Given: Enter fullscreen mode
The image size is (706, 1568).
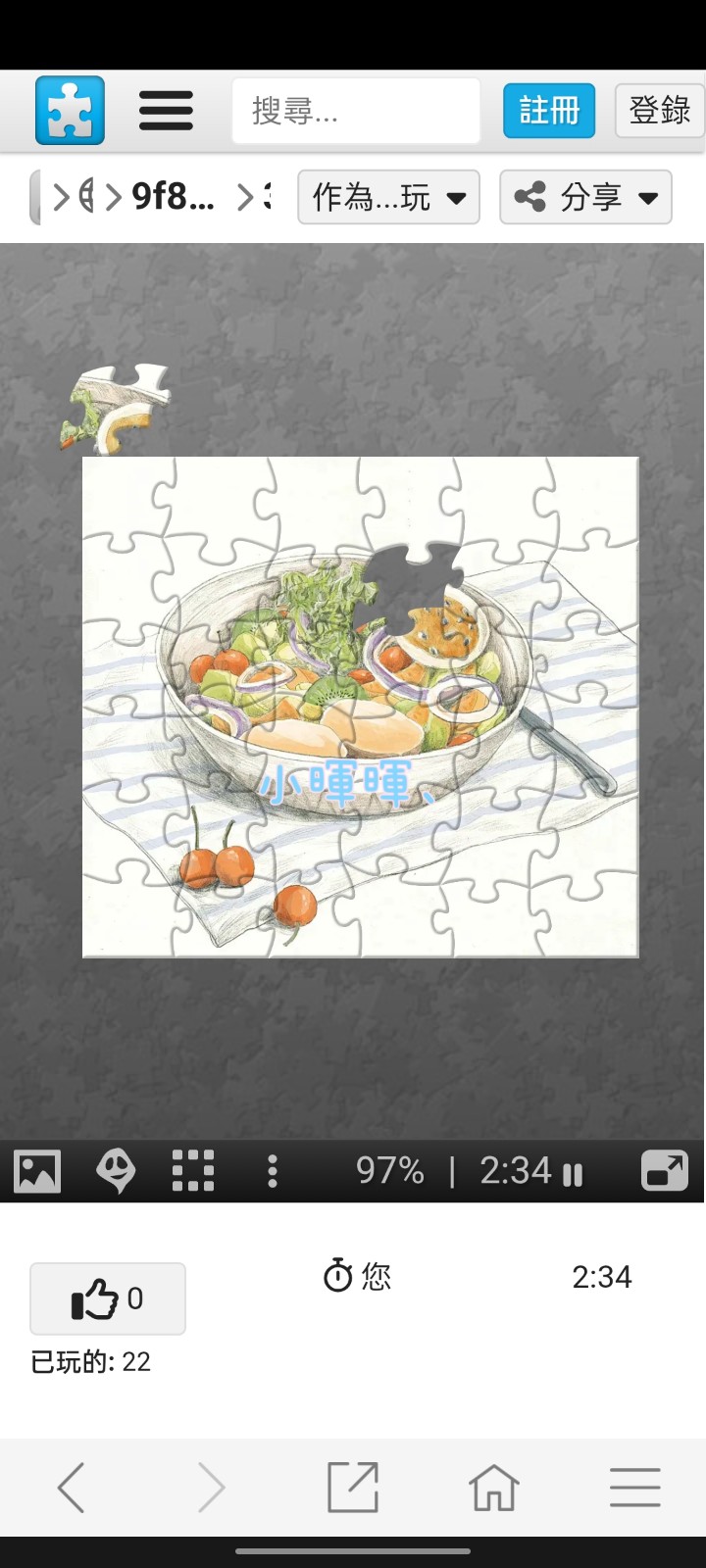Looking at the screenshot, I should point(665,1171).
